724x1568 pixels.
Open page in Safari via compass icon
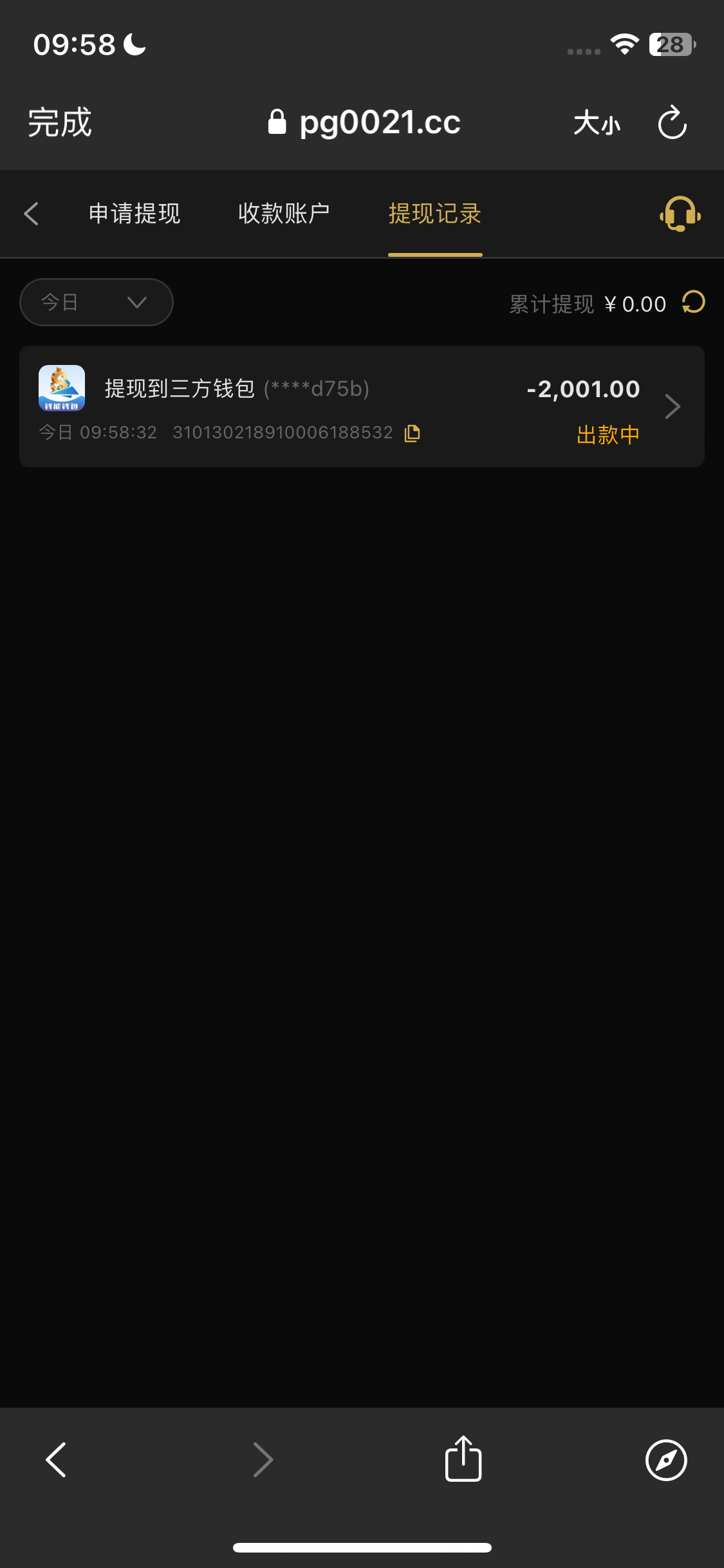[666, 1459]
